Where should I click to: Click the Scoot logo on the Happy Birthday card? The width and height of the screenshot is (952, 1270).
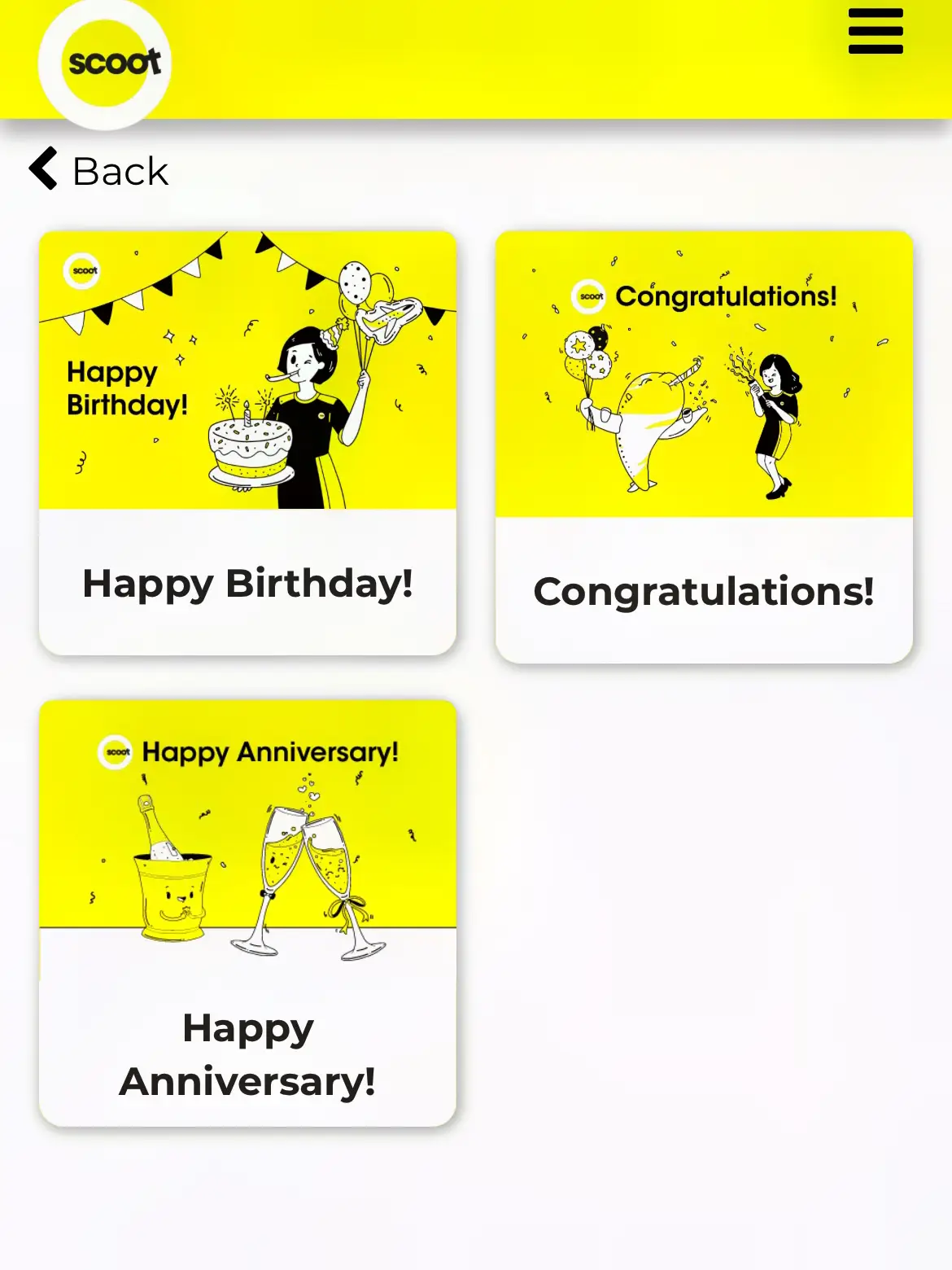coord(83,272)
